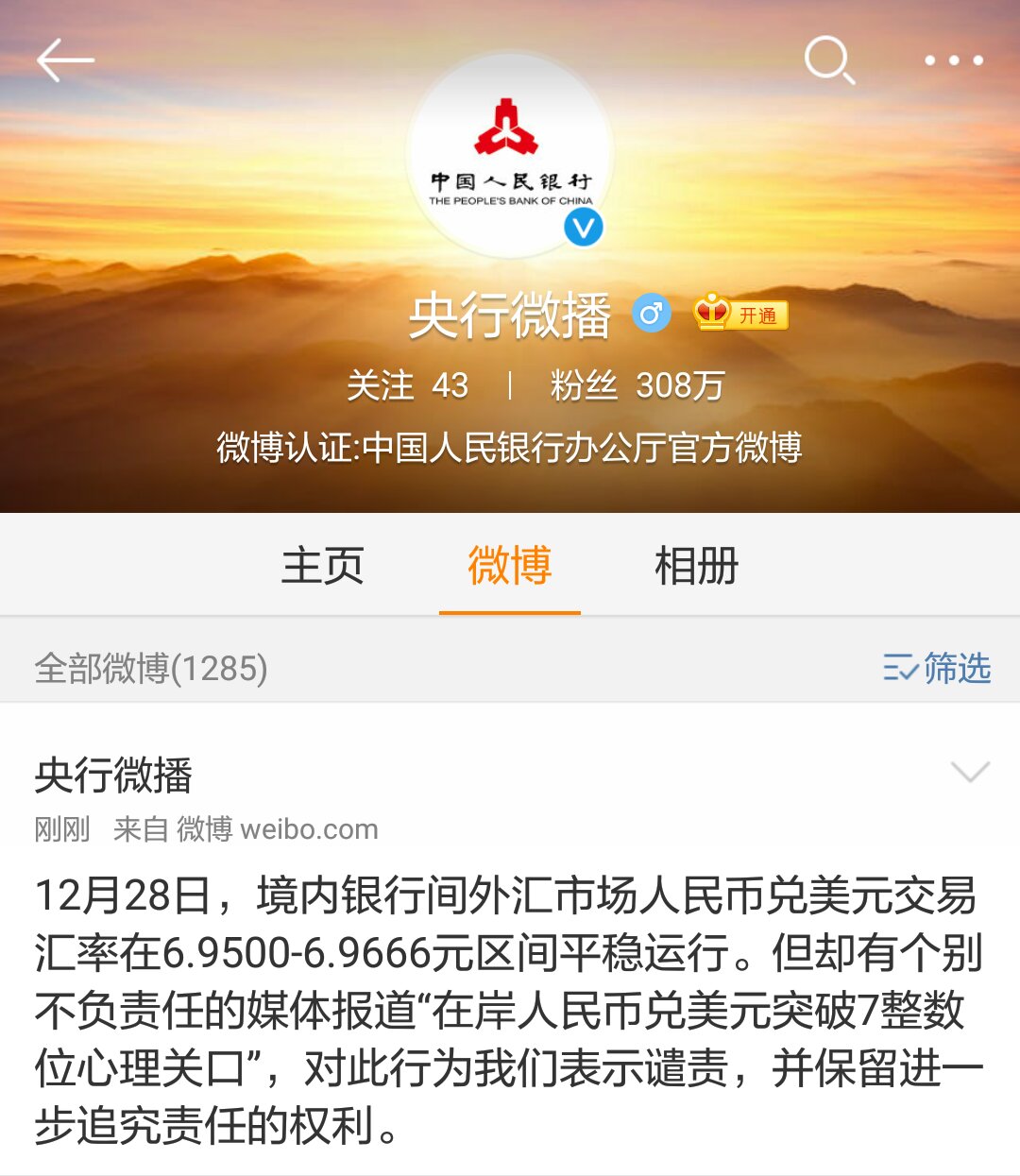Open the post about 12月28日 exchange rate
This screenshot has height=1176, width=1020.
[510, 1011]
